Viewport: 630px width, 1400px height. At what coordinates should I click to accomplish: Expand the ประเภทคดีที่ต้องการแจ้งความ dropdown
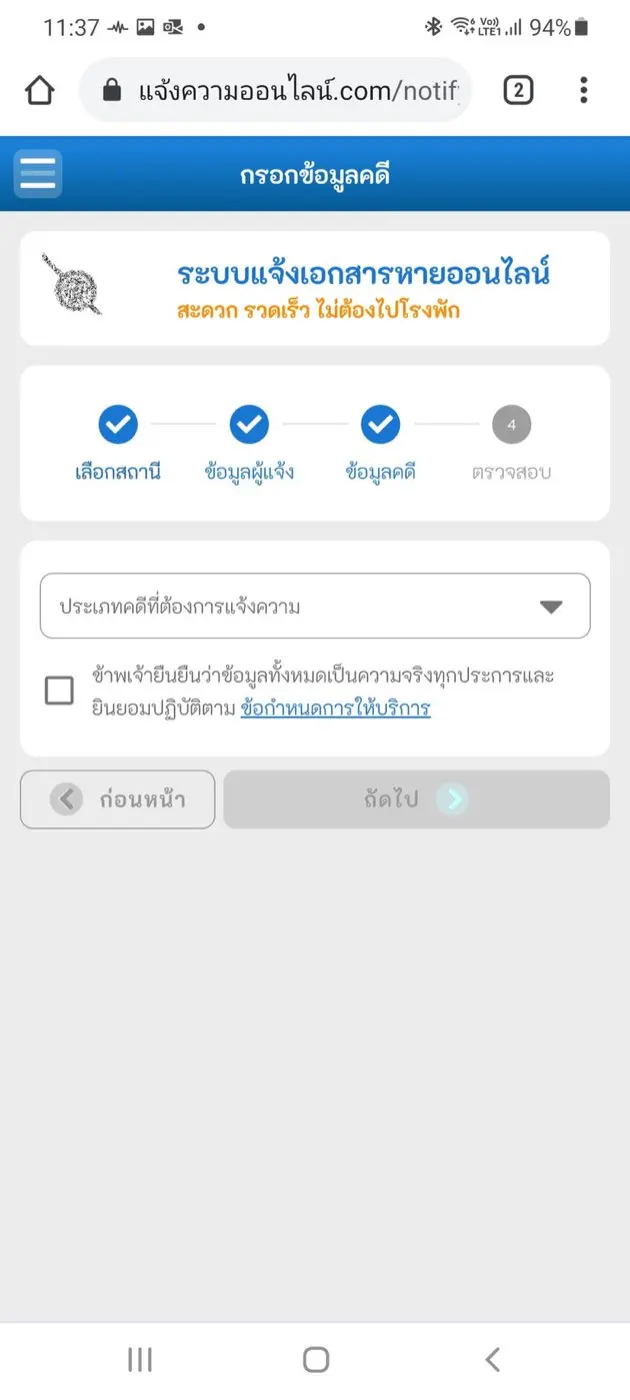pos(315,606)
